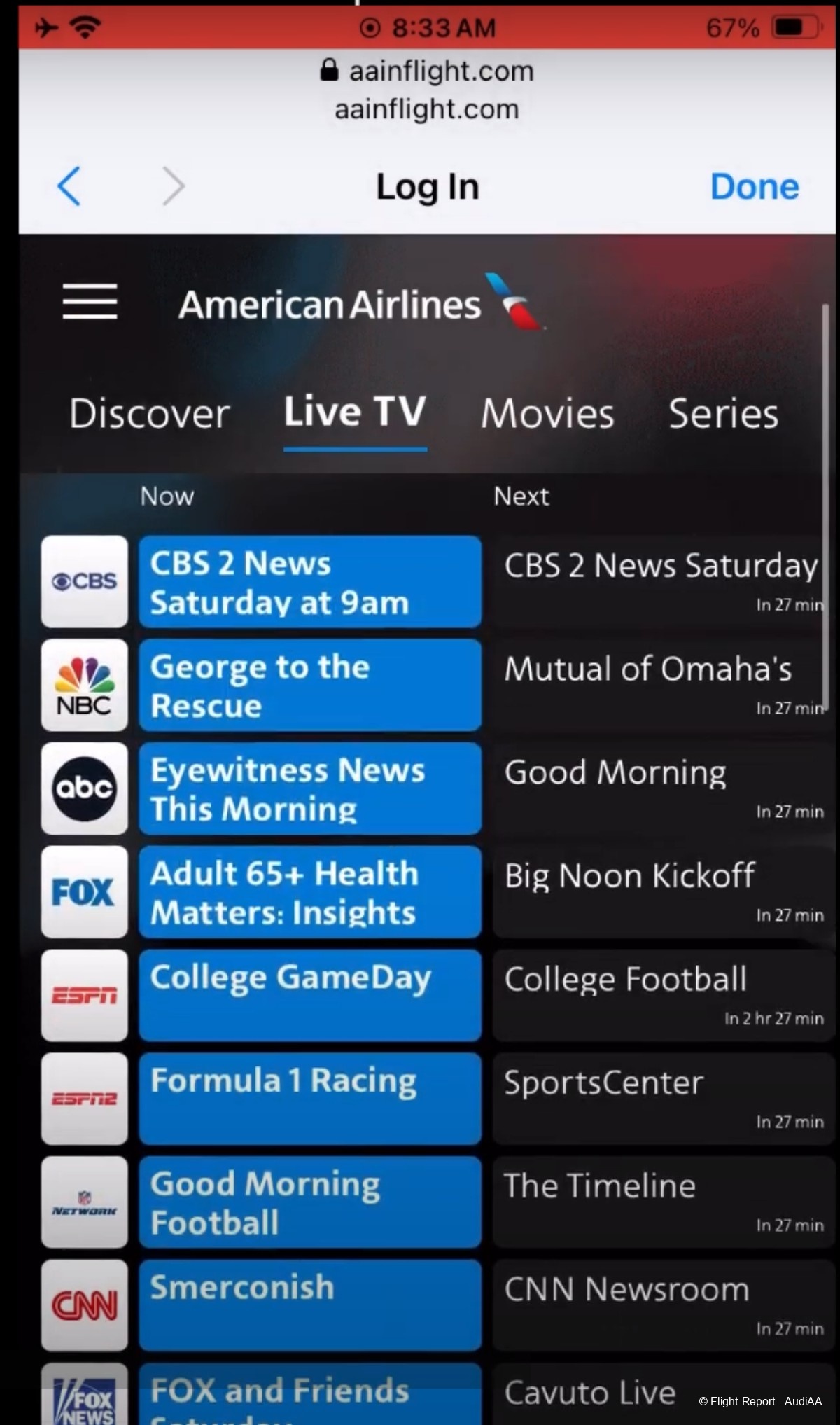Tap the ABC channel logo
The width and height of the screenshot is (840, 1425).
tap(85, 788)
